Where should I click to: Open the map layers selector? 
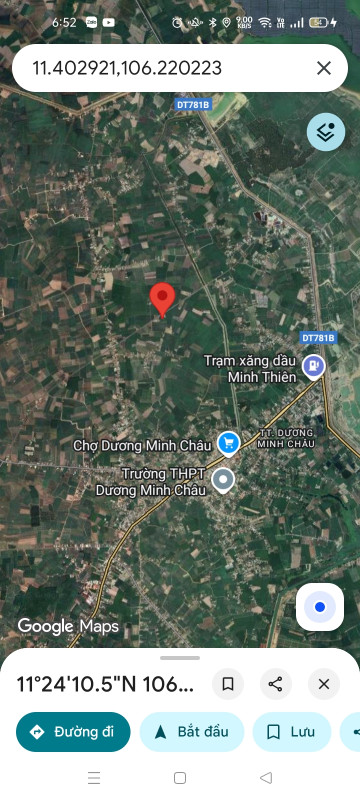[x=326, y=132]
